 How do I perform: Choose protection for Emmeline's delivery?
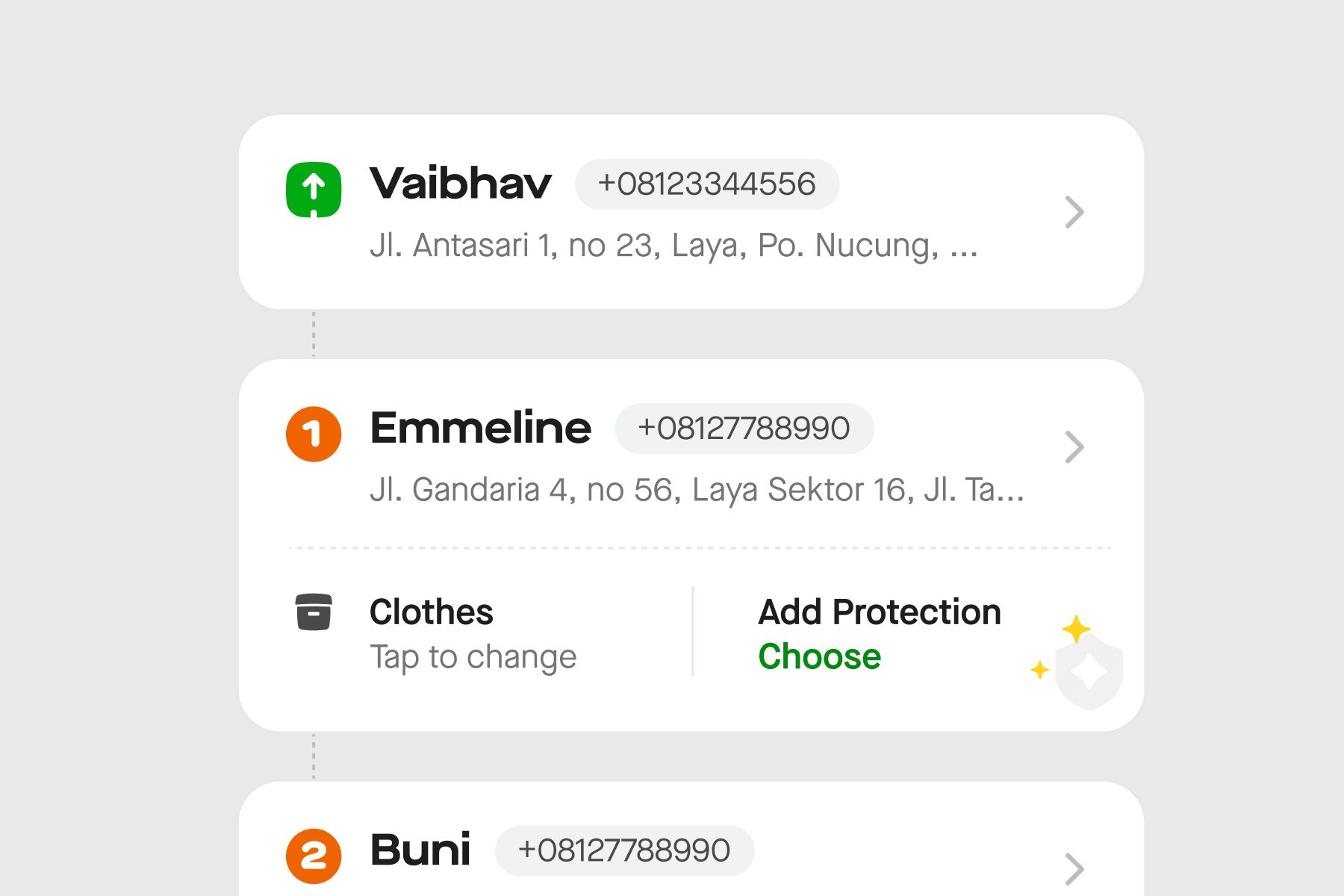[819, 656]
